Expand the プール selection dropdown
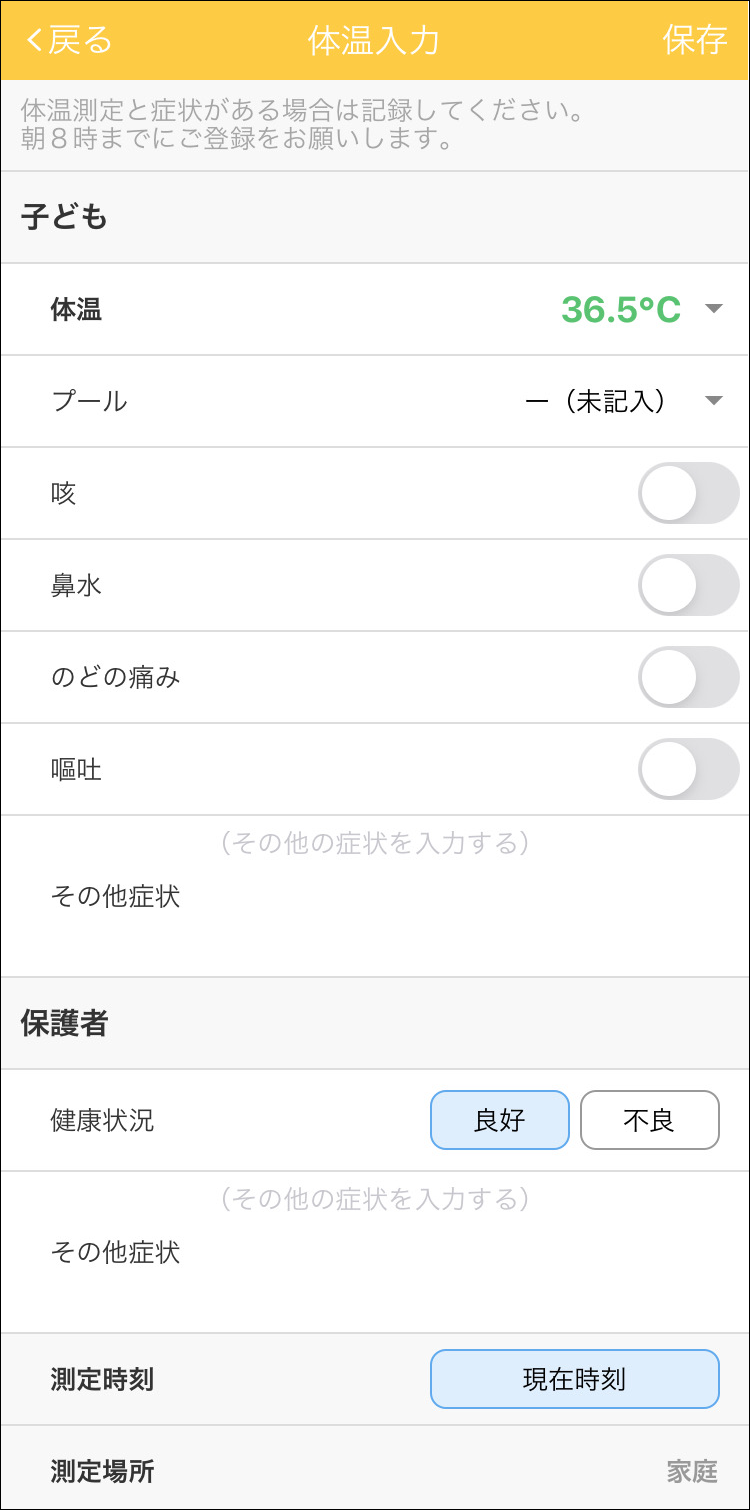750x1510 pixels. pos(713,401)
